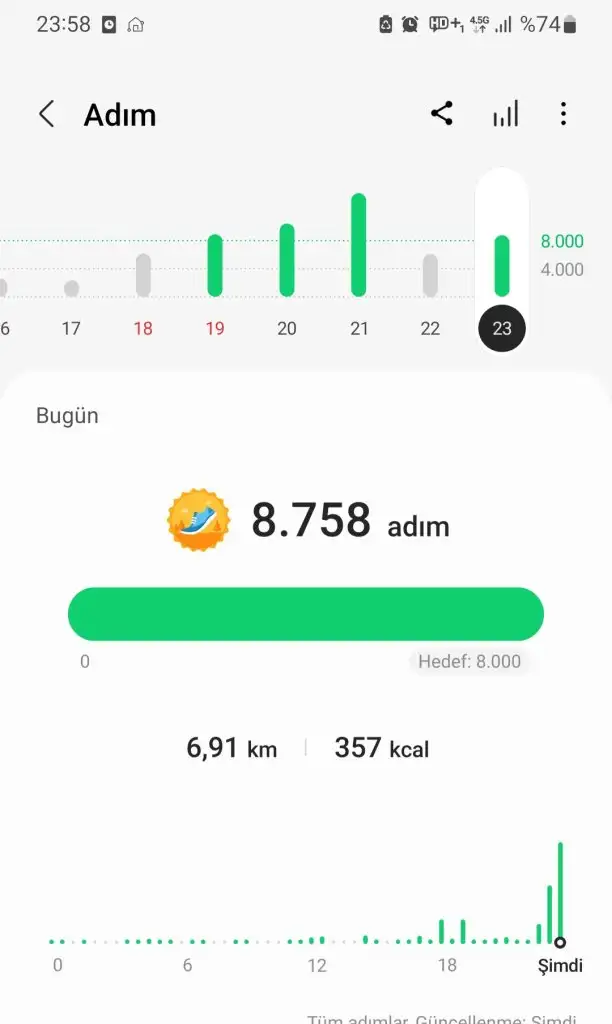Tap the Hedef: 8.000 target chip
This screenshot has width=612, height=1024.
coord(469,661)
